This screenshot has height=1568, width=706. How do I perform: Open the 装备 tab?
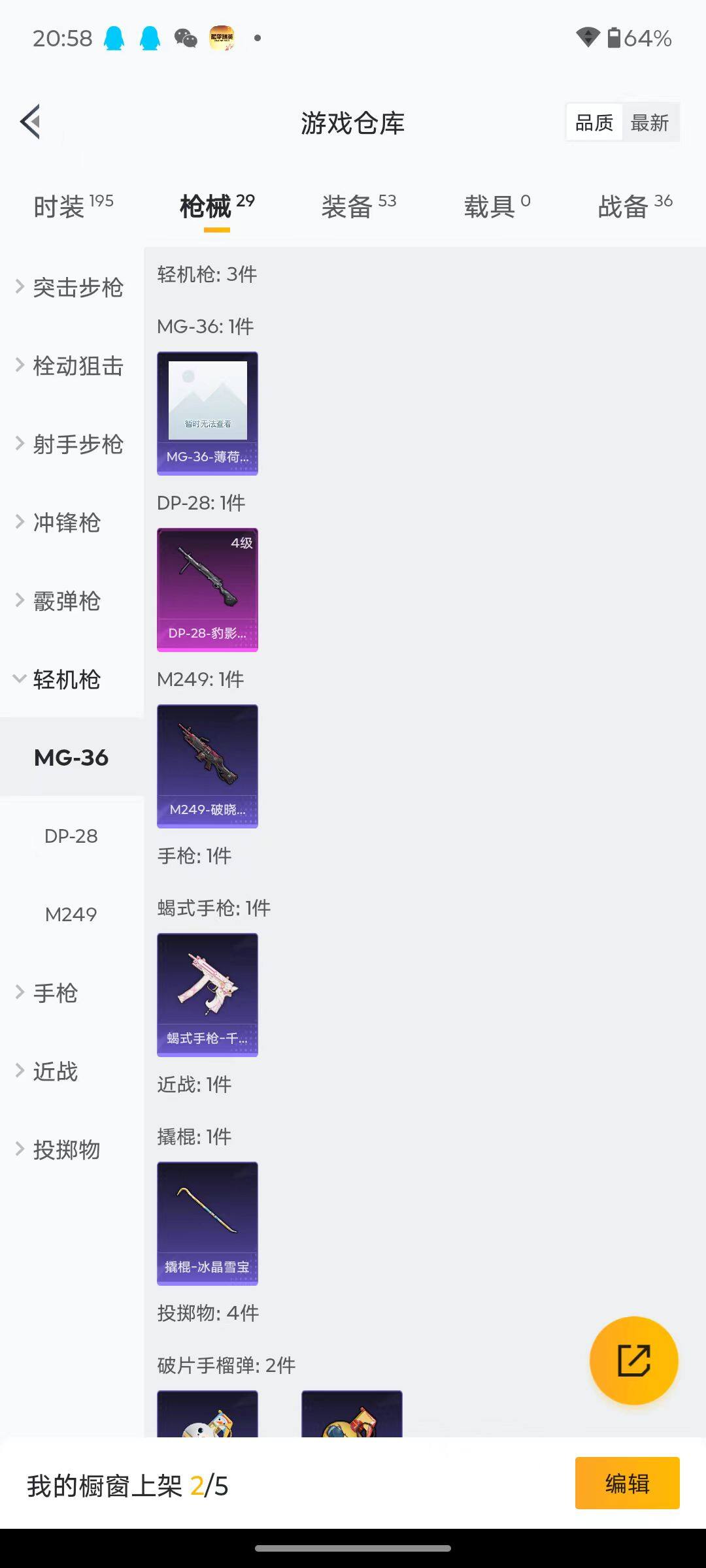(x=347, y=205)
